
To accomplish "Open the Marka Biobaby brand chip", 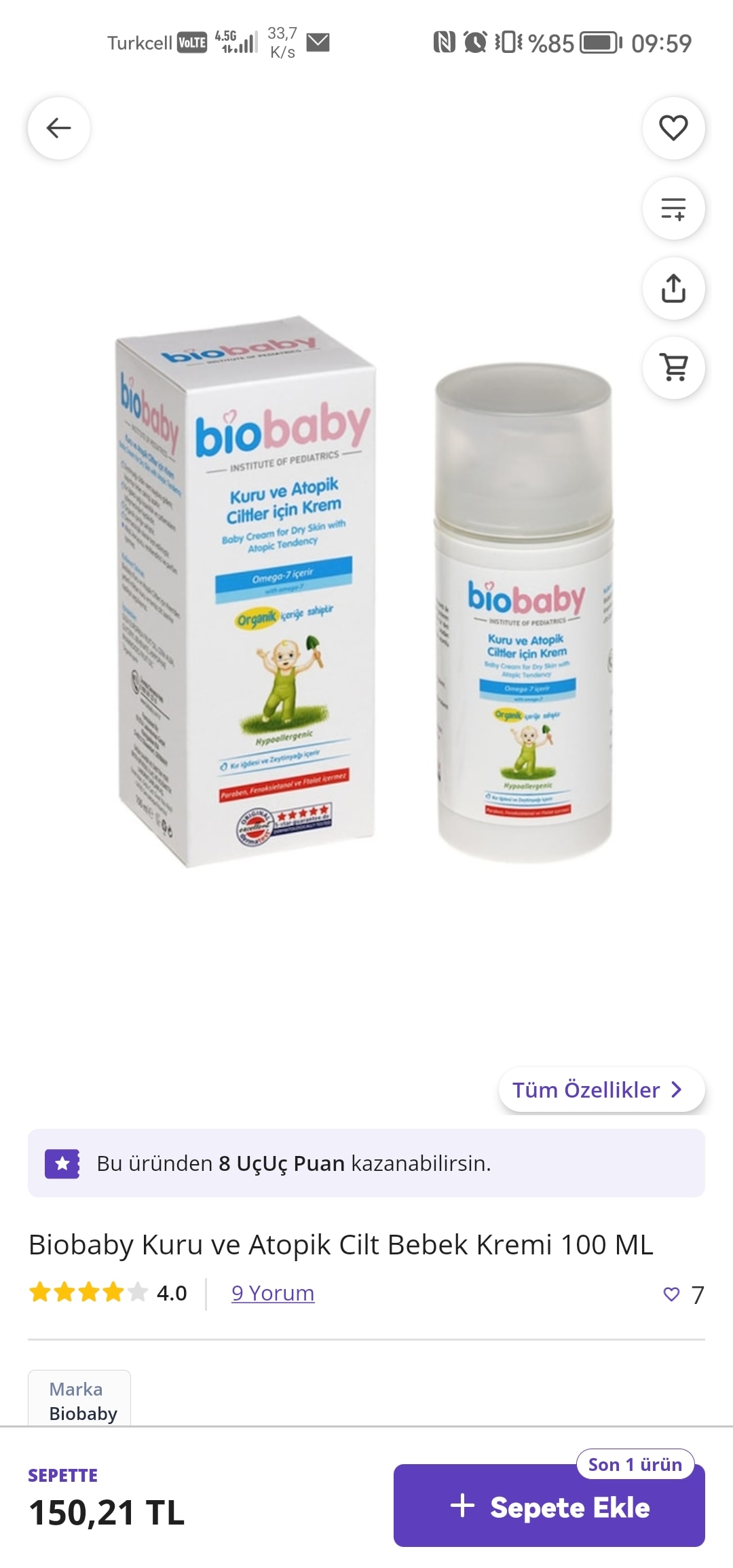I will click(79, 1400).
